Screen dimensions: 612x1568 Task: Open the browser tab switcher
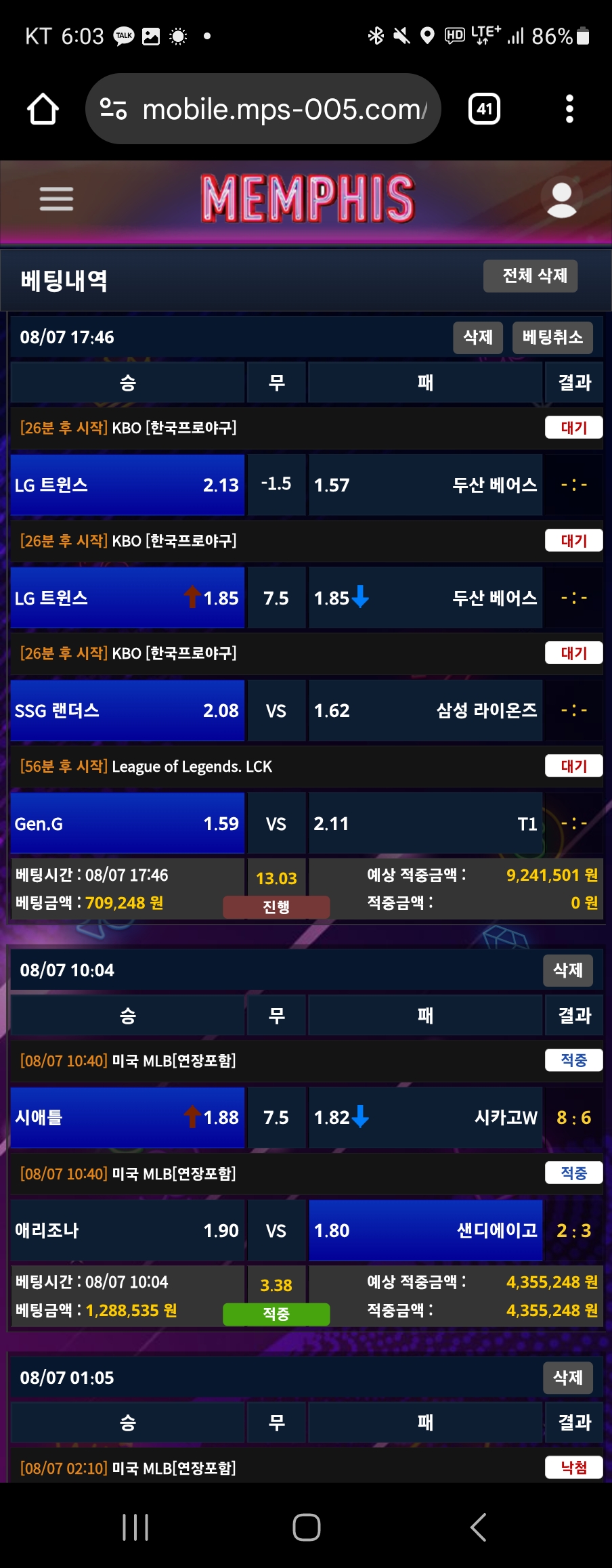click(x=484, y=109)
